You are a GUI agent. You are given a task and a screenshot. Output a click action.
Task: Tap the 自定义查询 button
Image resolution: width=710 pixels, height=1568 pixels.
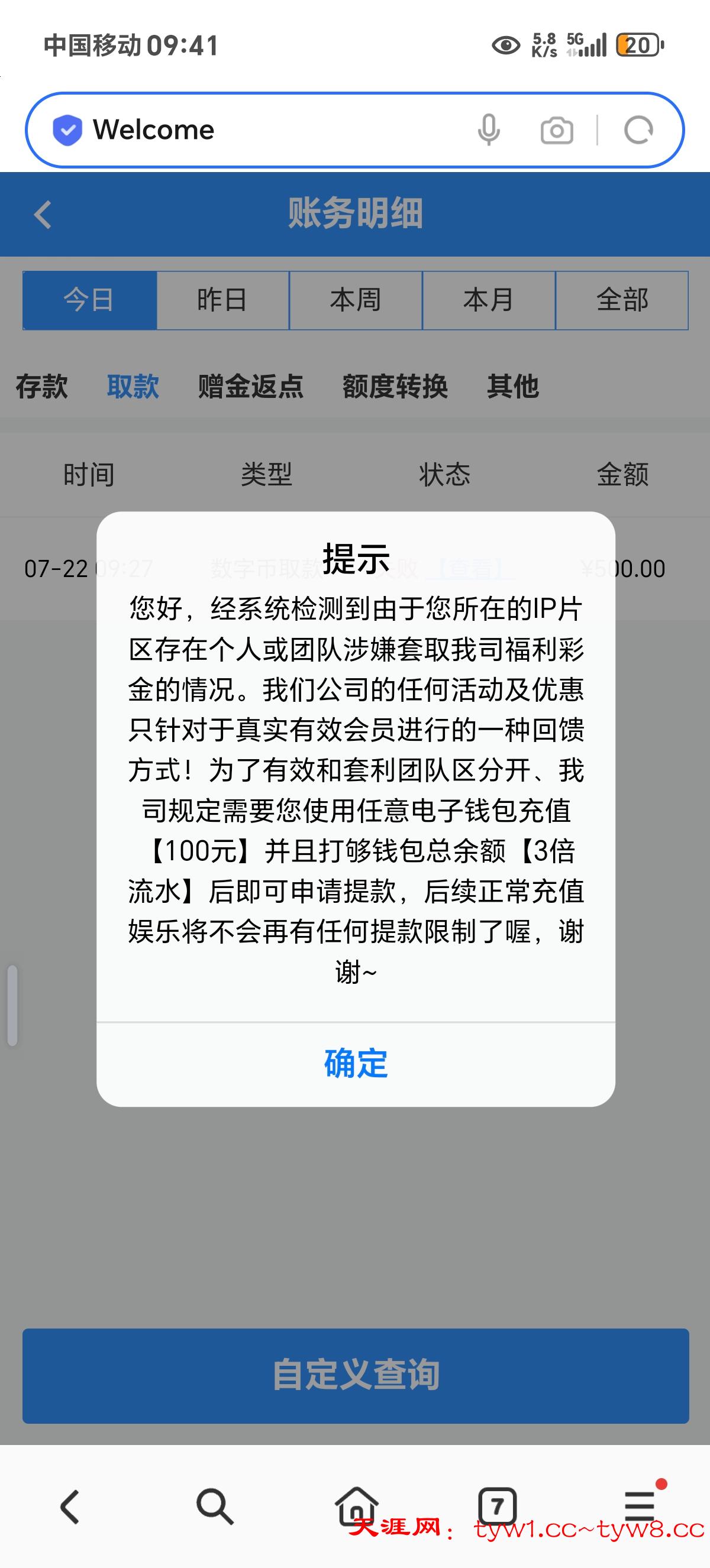[356, 1376]
